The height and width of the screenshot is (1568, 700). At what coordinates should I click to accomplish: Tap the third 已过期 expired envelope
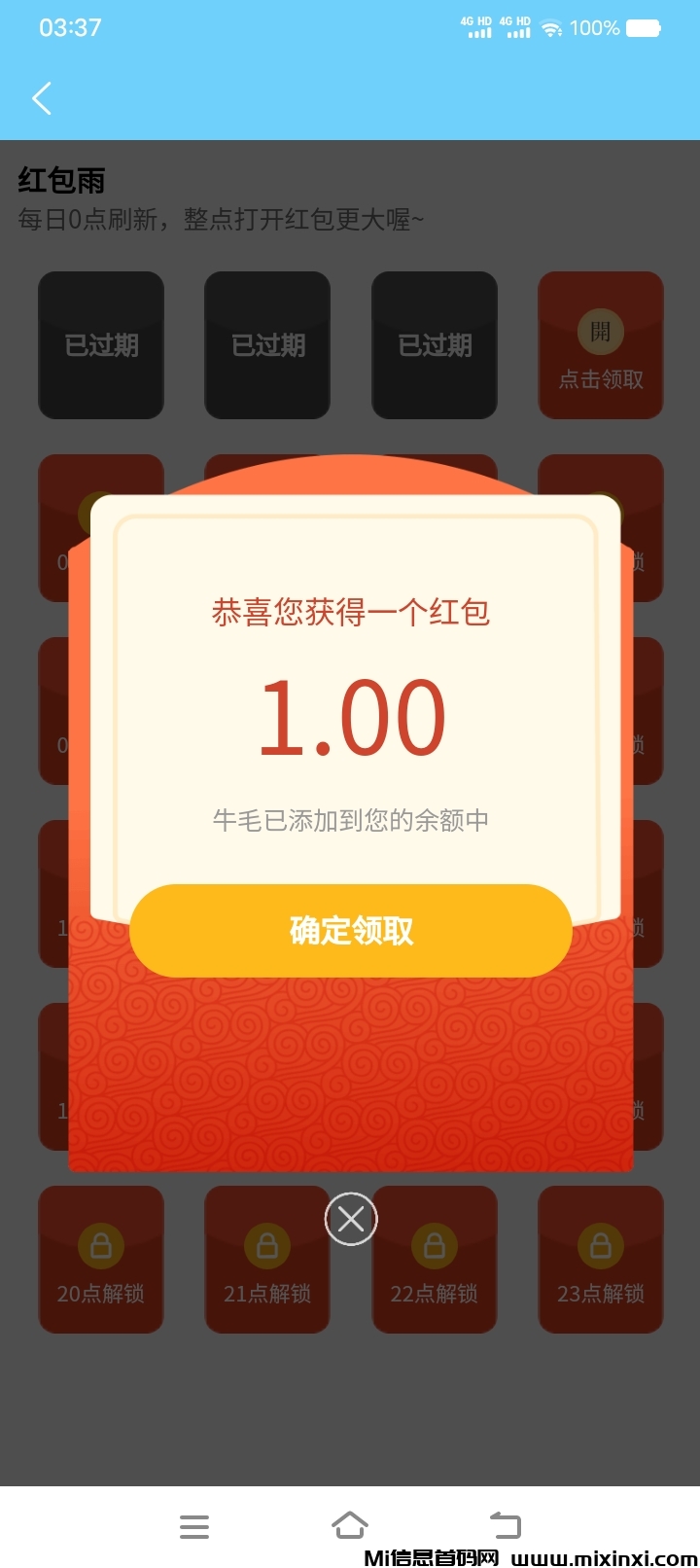tap(435, 345)
